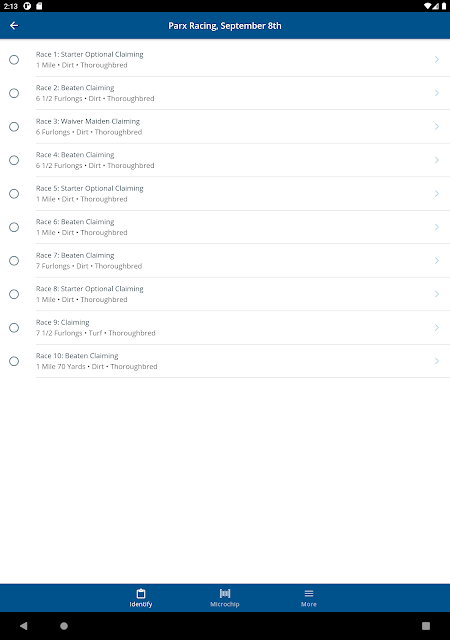
Task: Go back using the header arrow
Action: click(x=14, y=26)
